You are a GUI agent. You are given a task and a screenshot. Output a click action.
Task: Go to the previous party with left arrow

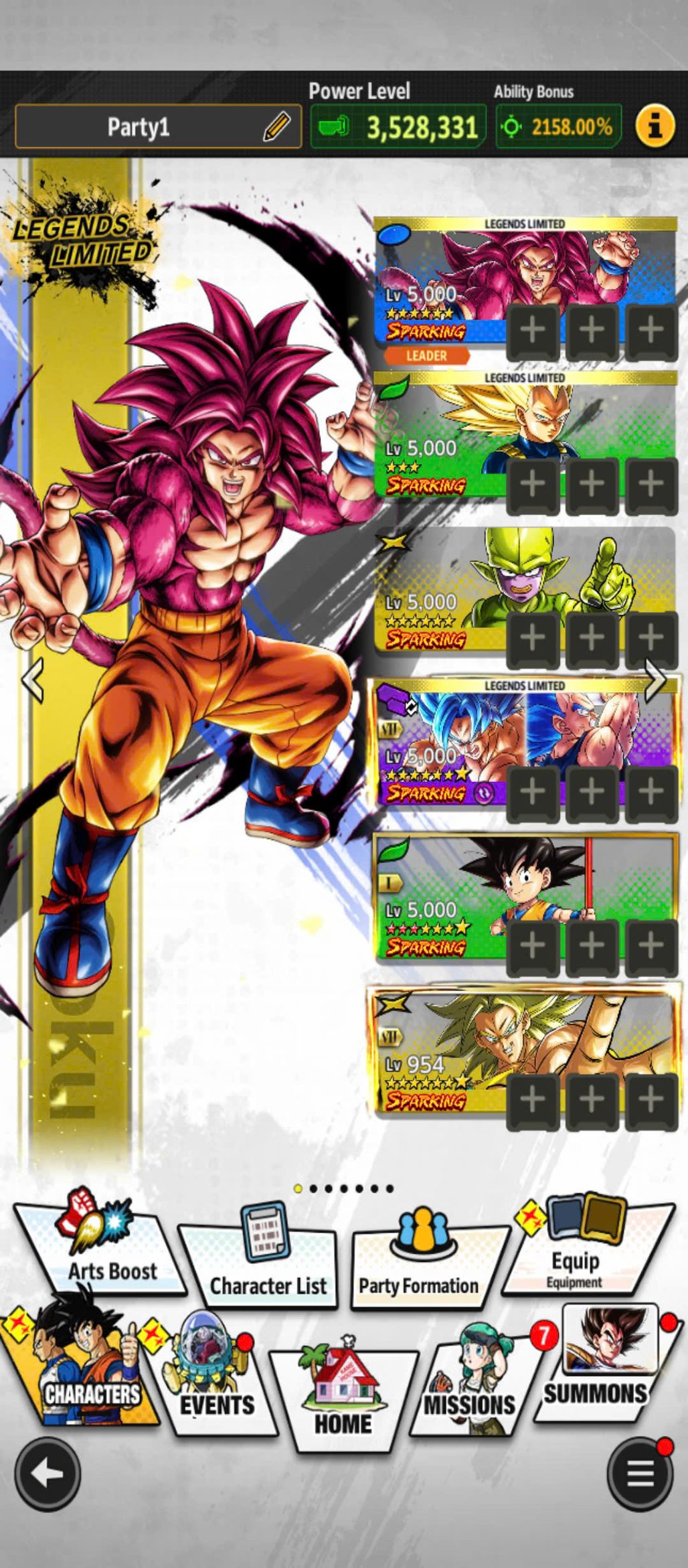32,680
